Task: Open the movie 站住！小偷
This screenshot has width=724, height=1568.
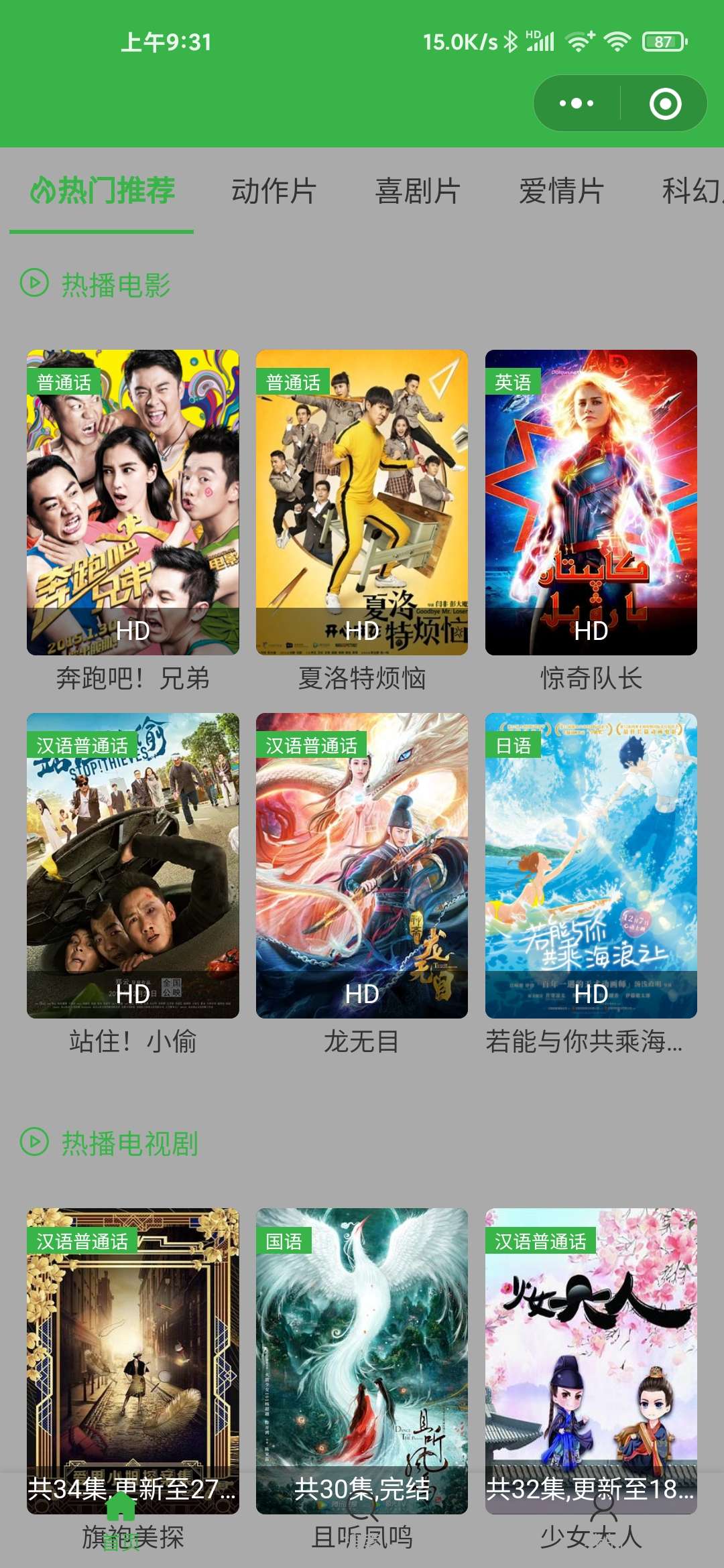Action: tap(133, 866)
